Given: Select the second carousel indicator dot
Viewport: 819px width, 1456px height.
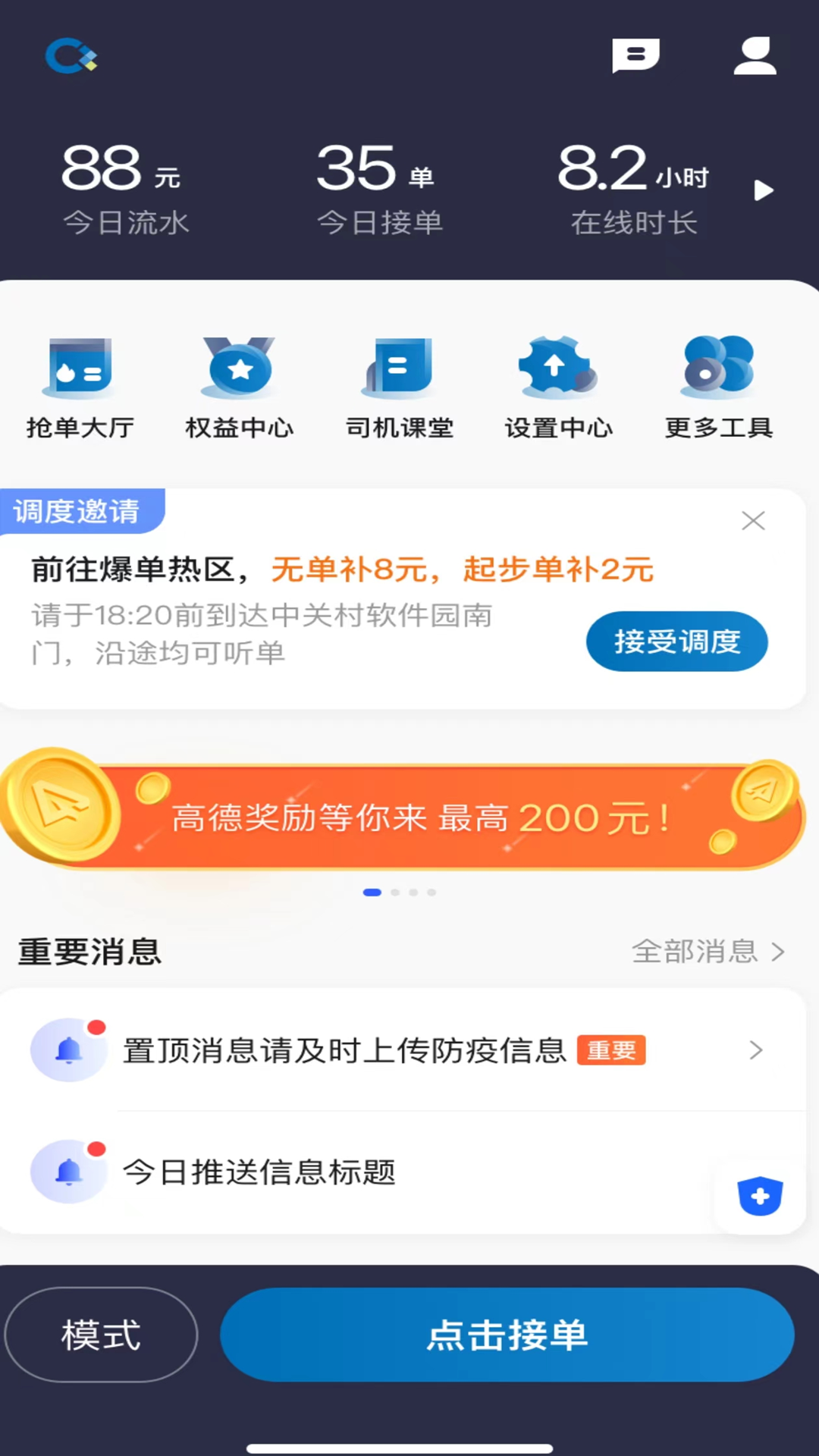Looking at the screenshot, I should click(x=394, y=893).
